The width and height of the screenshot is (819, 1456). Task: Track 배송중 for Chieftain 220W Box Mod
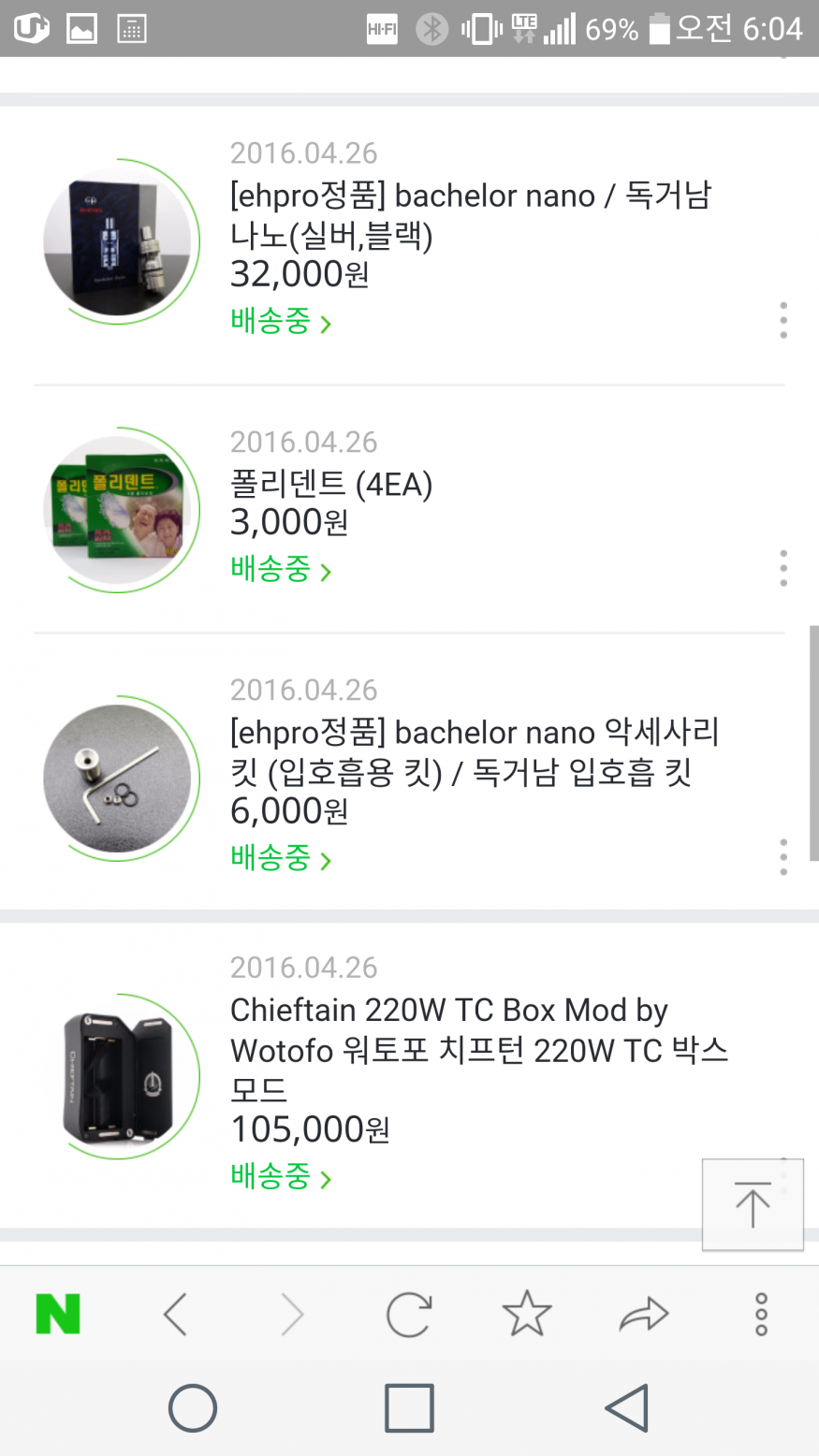(x=280, y=1177)
